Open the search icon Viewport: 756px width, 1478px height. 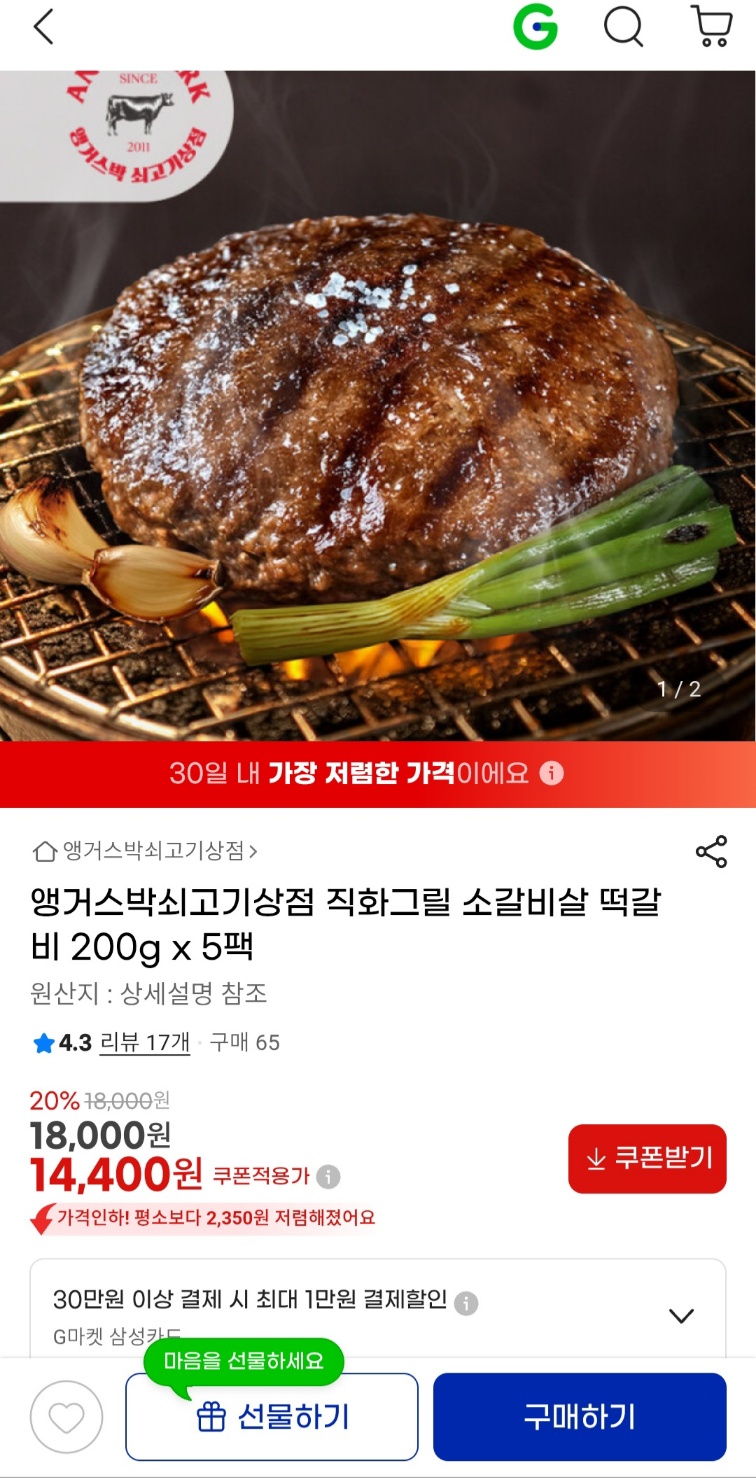click(x=623, y=28)
